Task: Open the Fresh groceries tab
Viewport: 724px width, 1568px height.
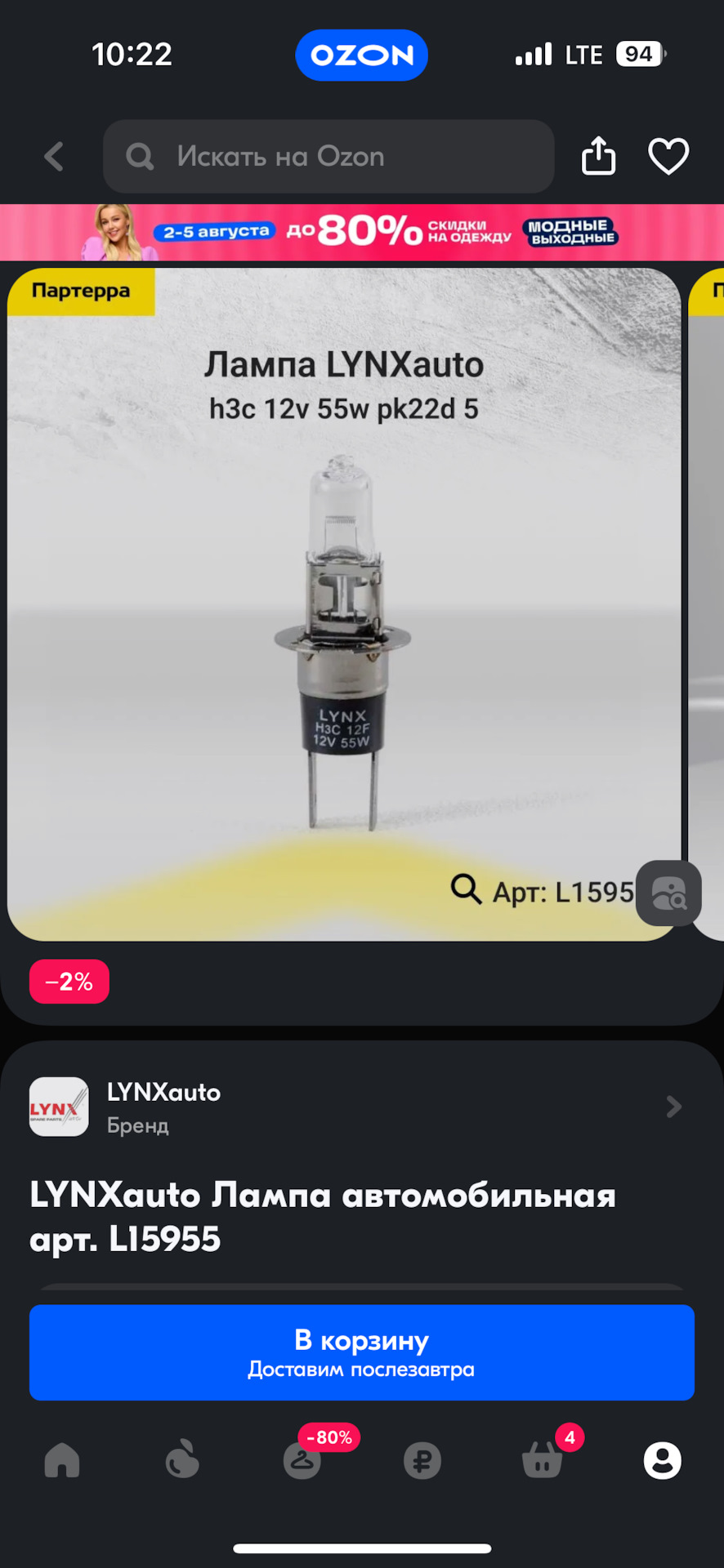Action: [182, 1460]
